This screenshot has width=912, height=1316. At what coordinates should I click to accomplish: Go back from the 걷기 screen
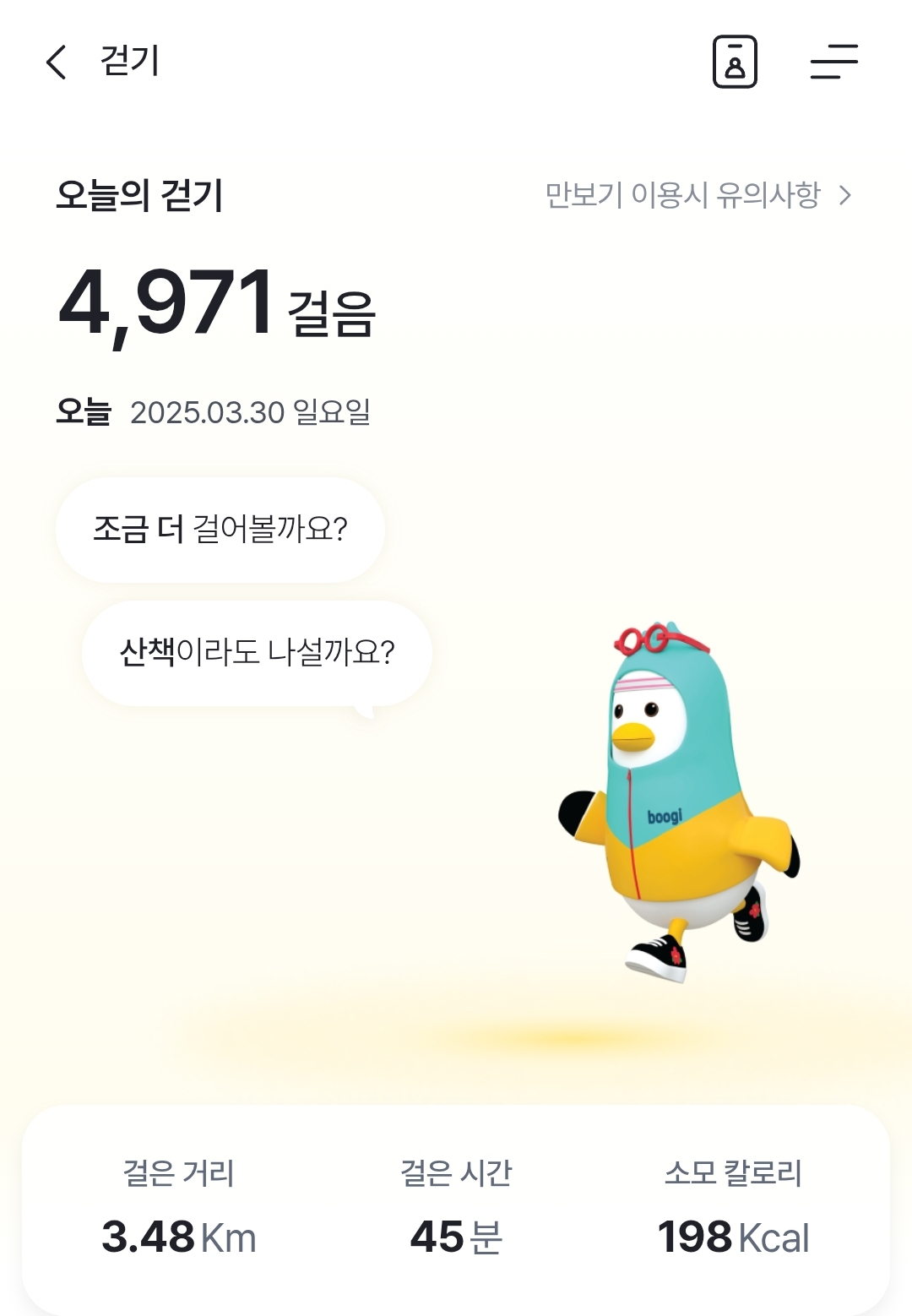pos(57,63)
